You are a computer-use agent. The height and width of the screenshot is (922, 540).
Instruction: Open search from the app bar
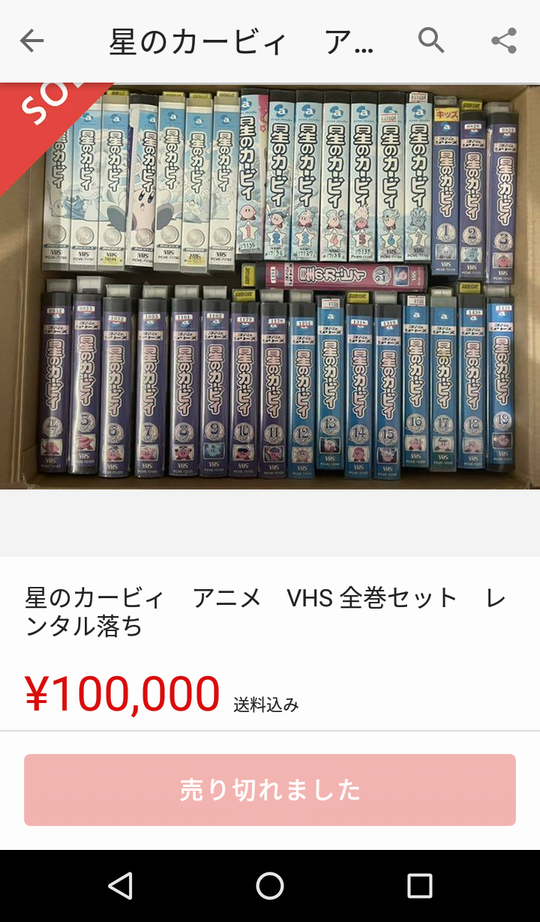pos(431,41)
